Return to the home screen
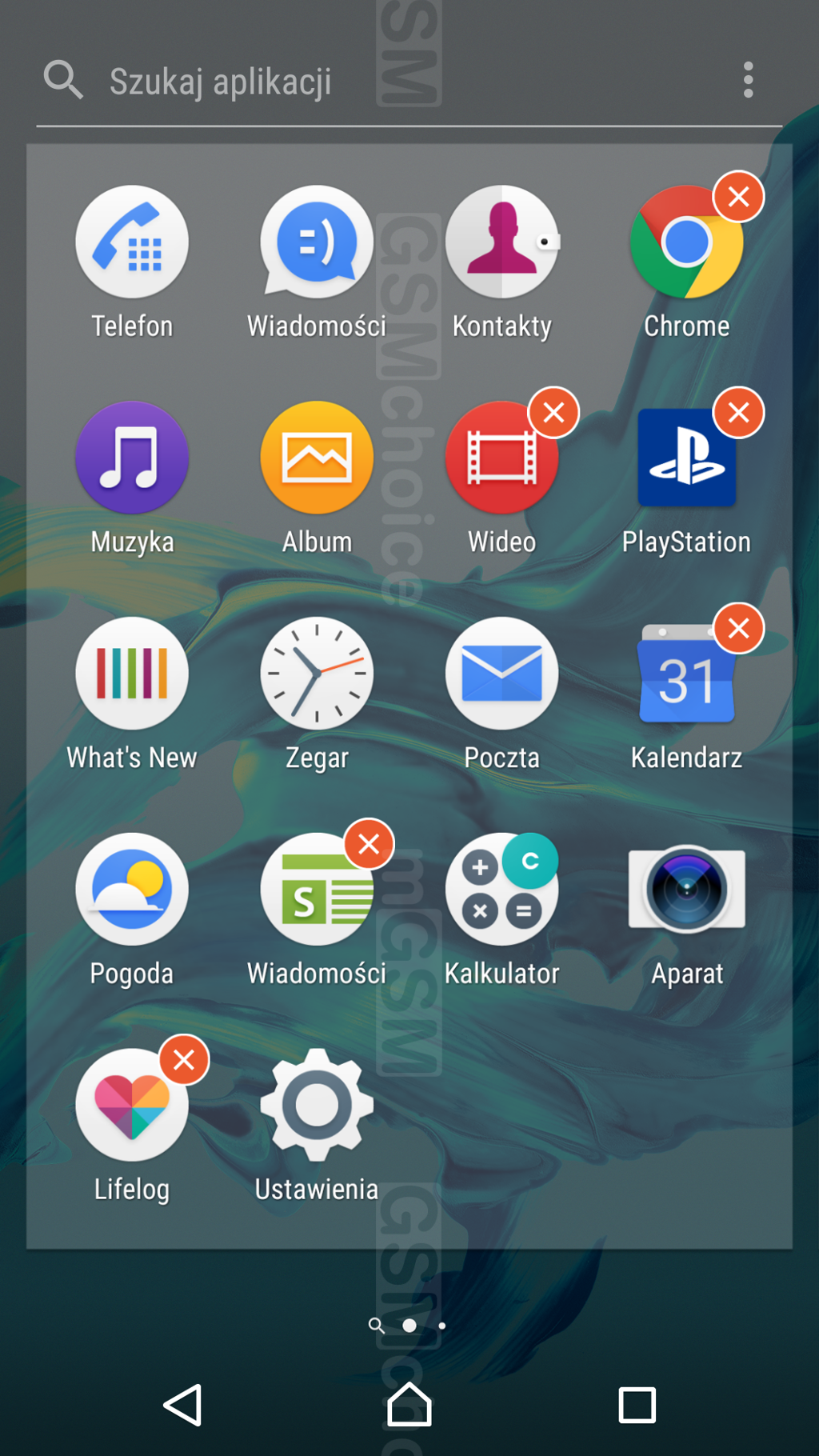 click(x=409, y=1405)
